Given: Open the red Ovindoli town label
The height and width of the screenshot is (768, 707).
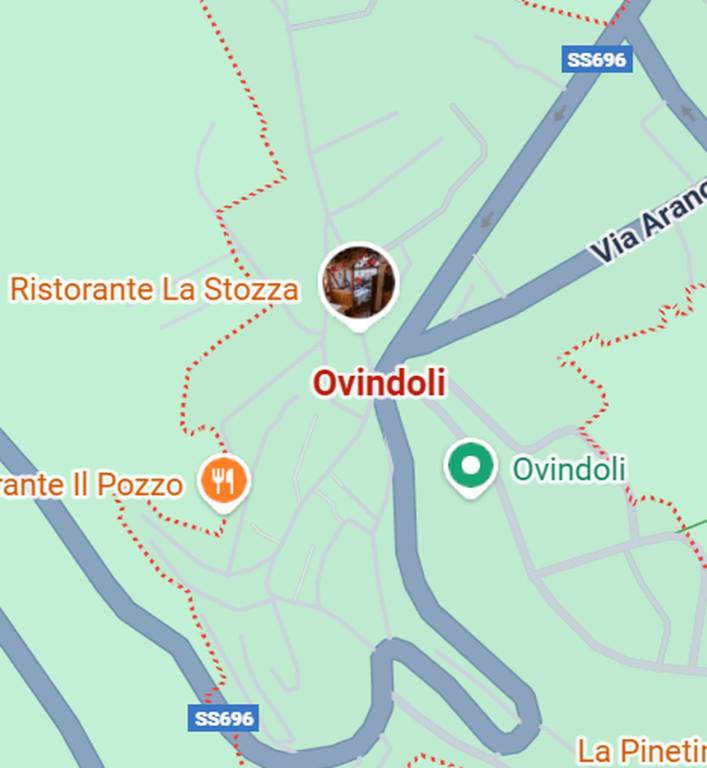Looking at the screenshot, I should (x=379, y=383).
